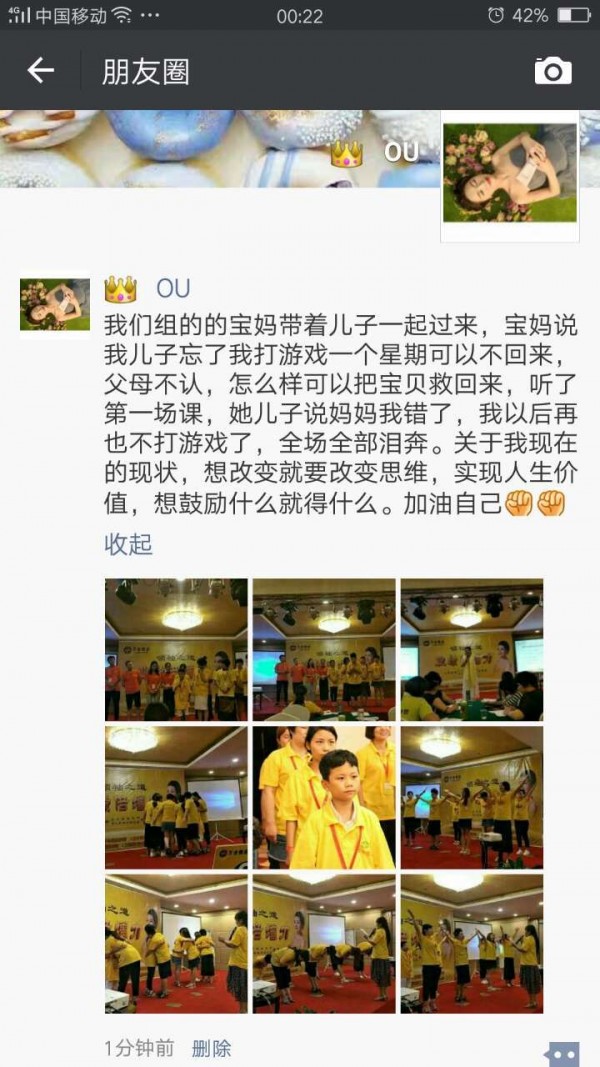View the top-right photo of the seated group

pos(471,649)
